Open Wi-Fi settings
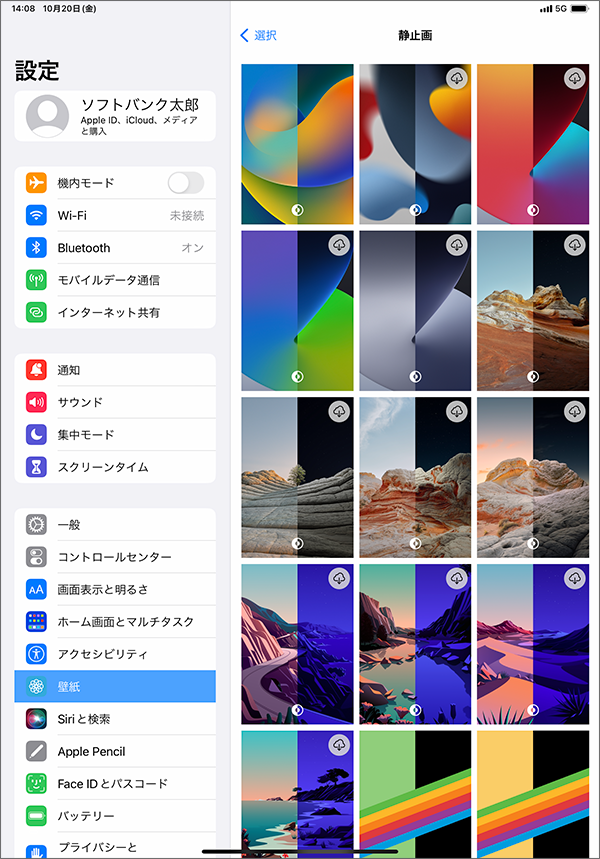The image size is (600, 859). [x=115, y=215]
